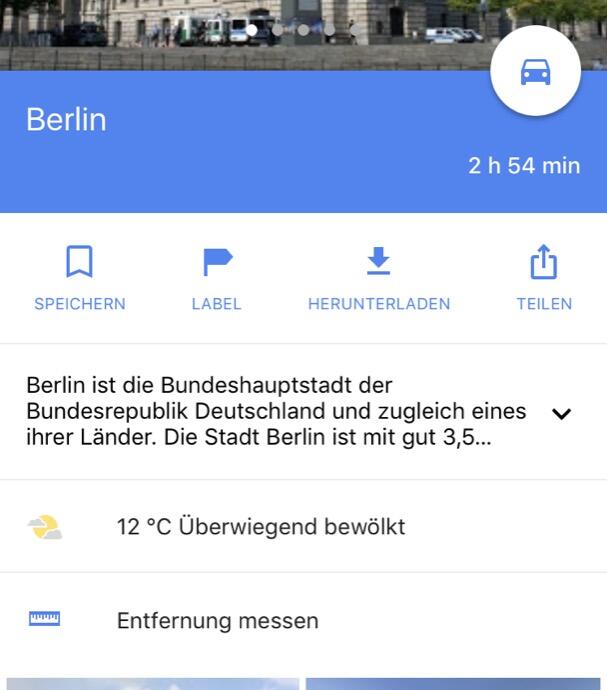The width and height of the screenshot is (607, 690).
Task: Share Berlin using Teilen
Action: click(543, 278)
